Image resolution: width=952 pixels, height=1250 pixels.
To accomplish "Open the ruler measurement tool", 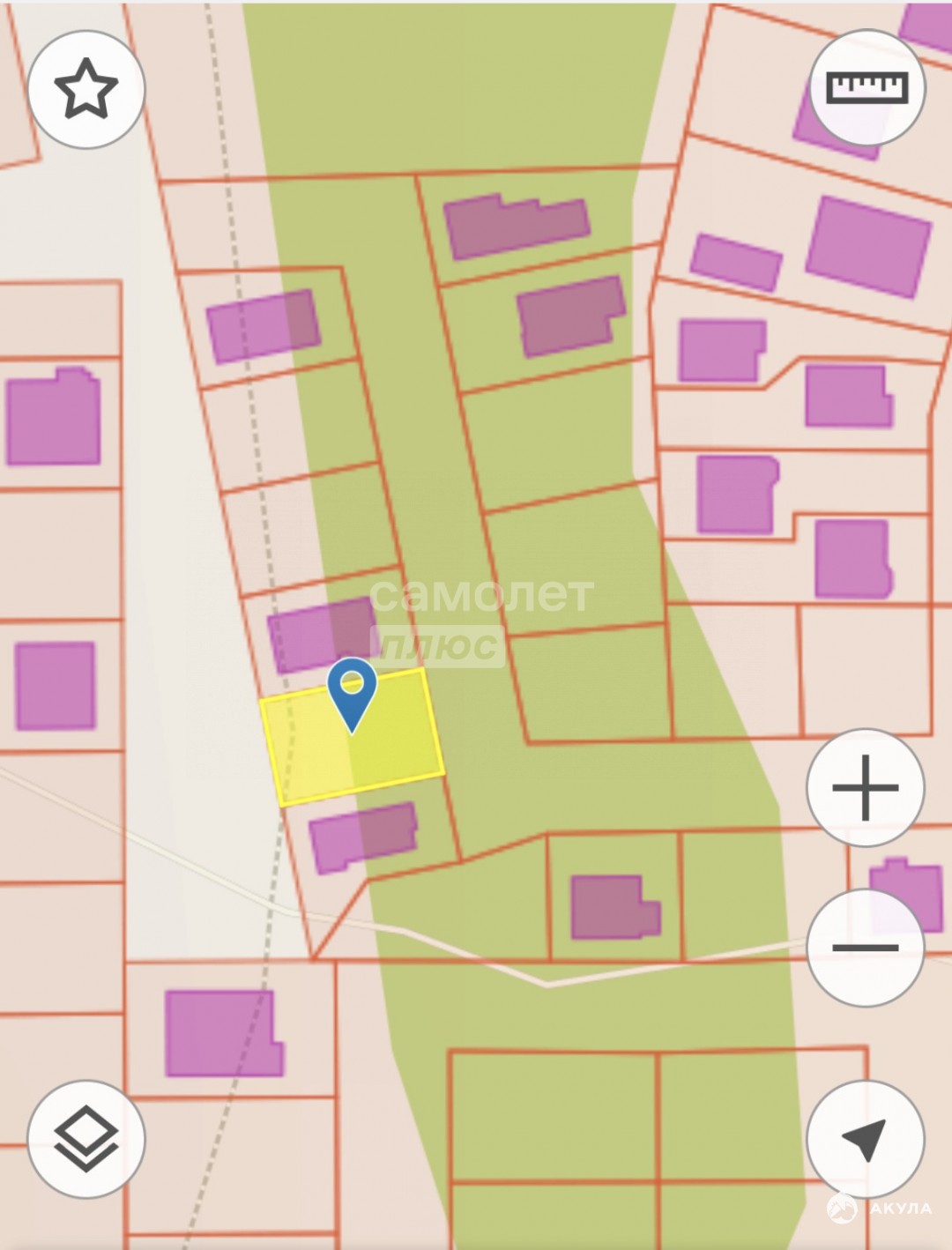I will coord(866,88).
